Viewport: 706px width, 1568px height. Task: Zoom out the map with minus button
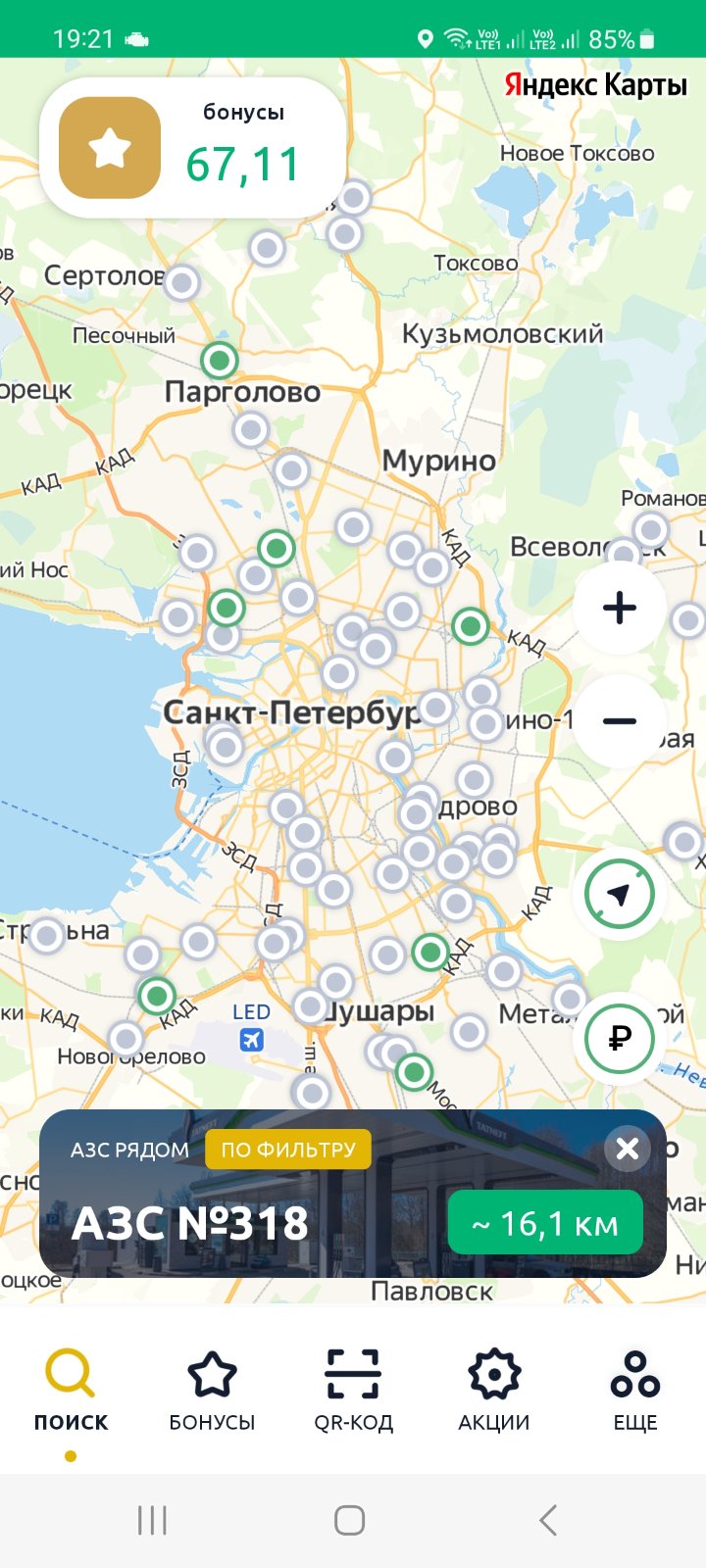tap(620, 721)
